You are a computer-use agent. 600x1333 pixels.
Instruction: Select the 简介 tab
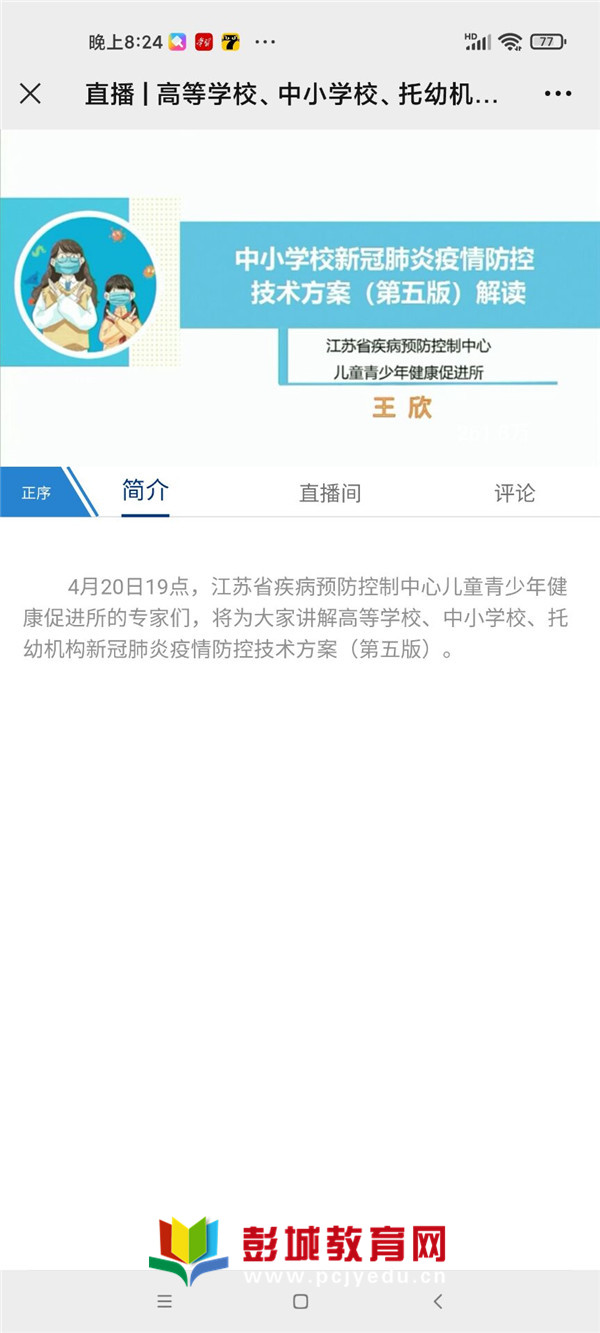(x=145, y=491)
